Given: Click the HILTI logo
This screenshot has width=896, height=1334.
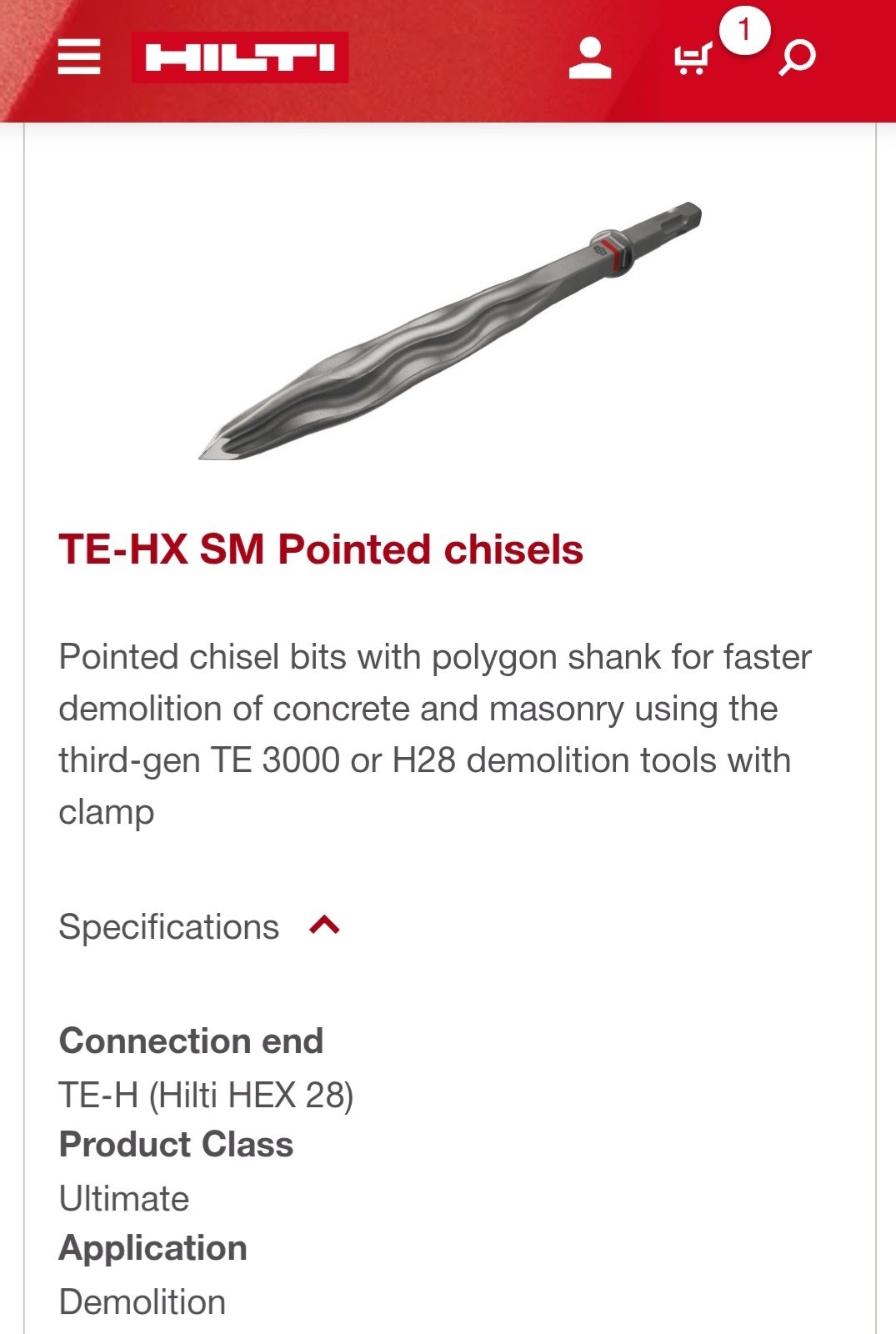Looking at the screenshot, I should coord(238,58).
